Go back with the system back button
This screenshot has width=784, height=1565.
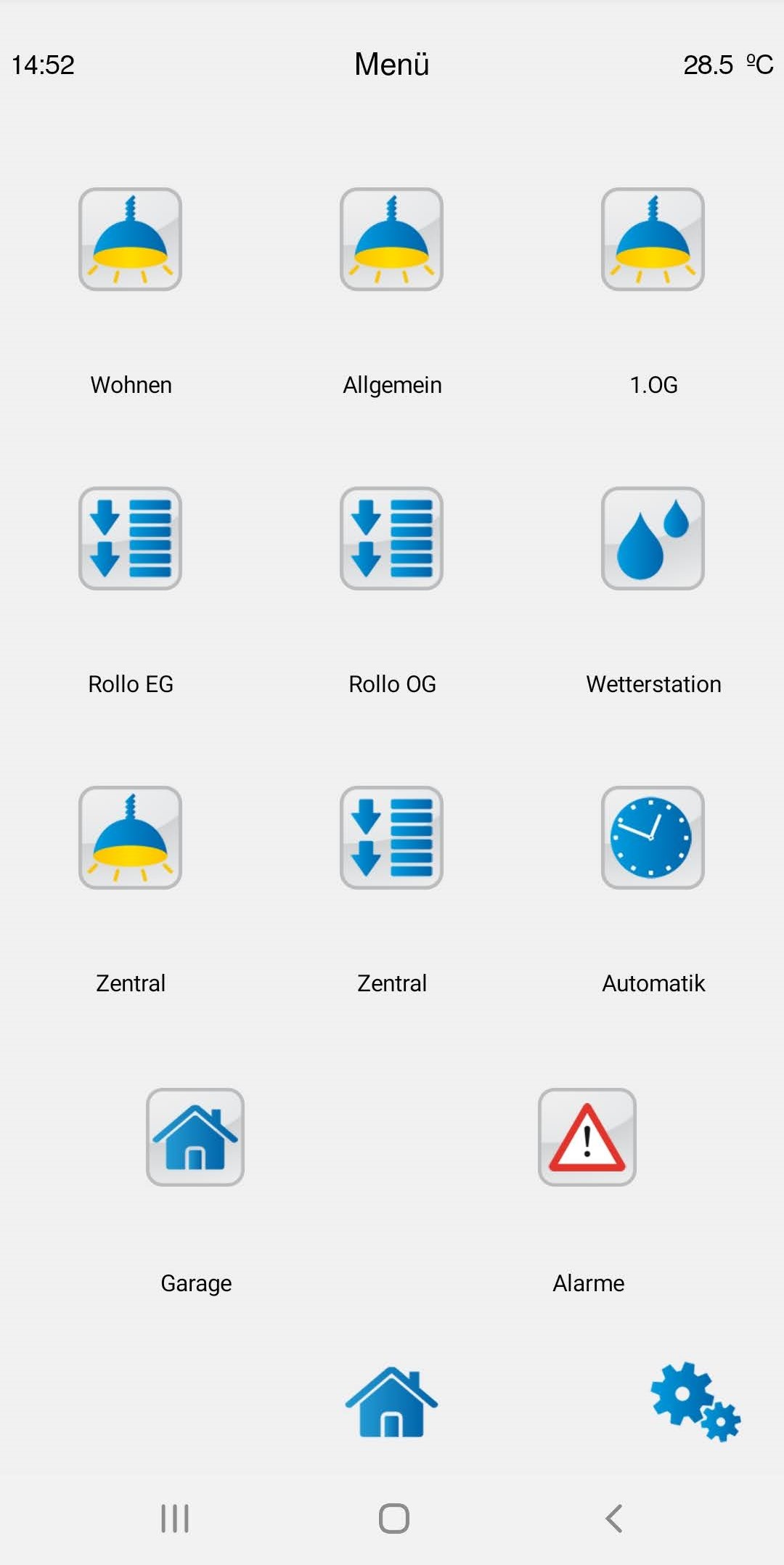(614, 1518)
